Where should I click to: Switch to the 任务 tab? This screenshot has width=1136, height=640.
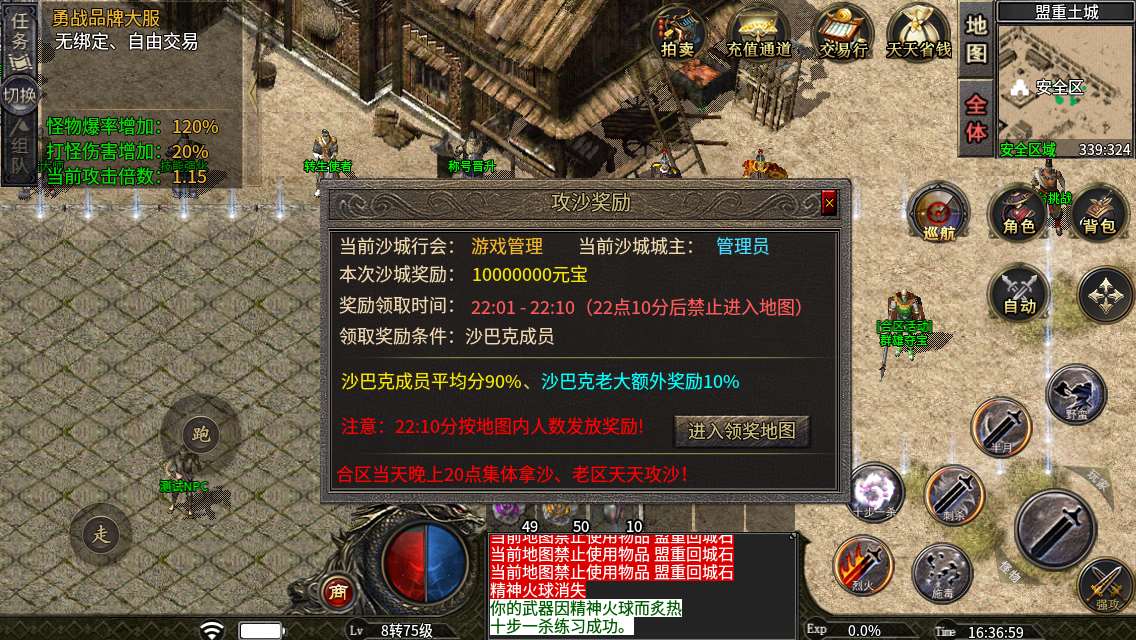(20, 33)
